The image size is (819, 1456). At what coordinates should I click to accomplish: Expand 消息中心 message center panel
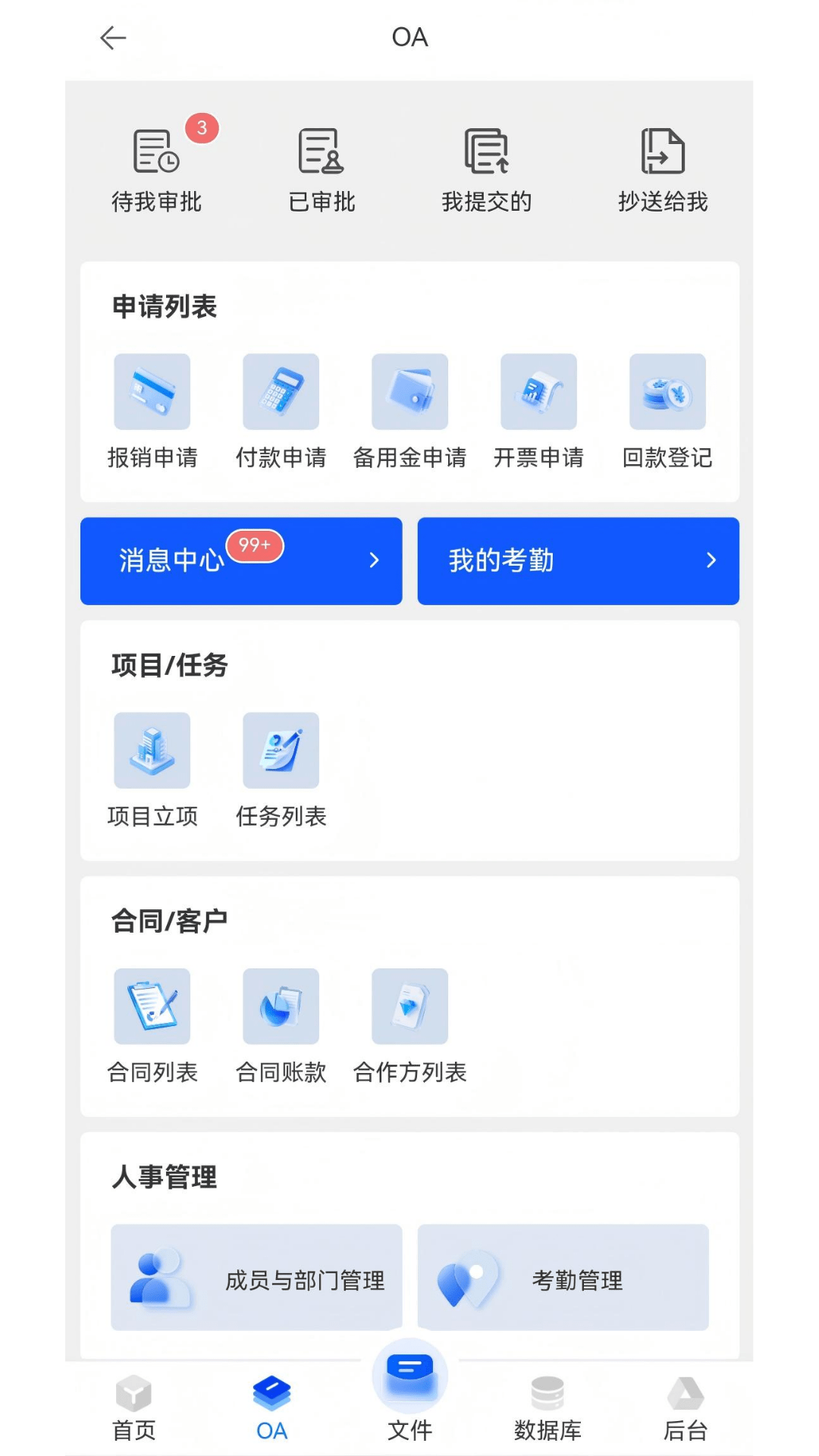tap(240, 561)
